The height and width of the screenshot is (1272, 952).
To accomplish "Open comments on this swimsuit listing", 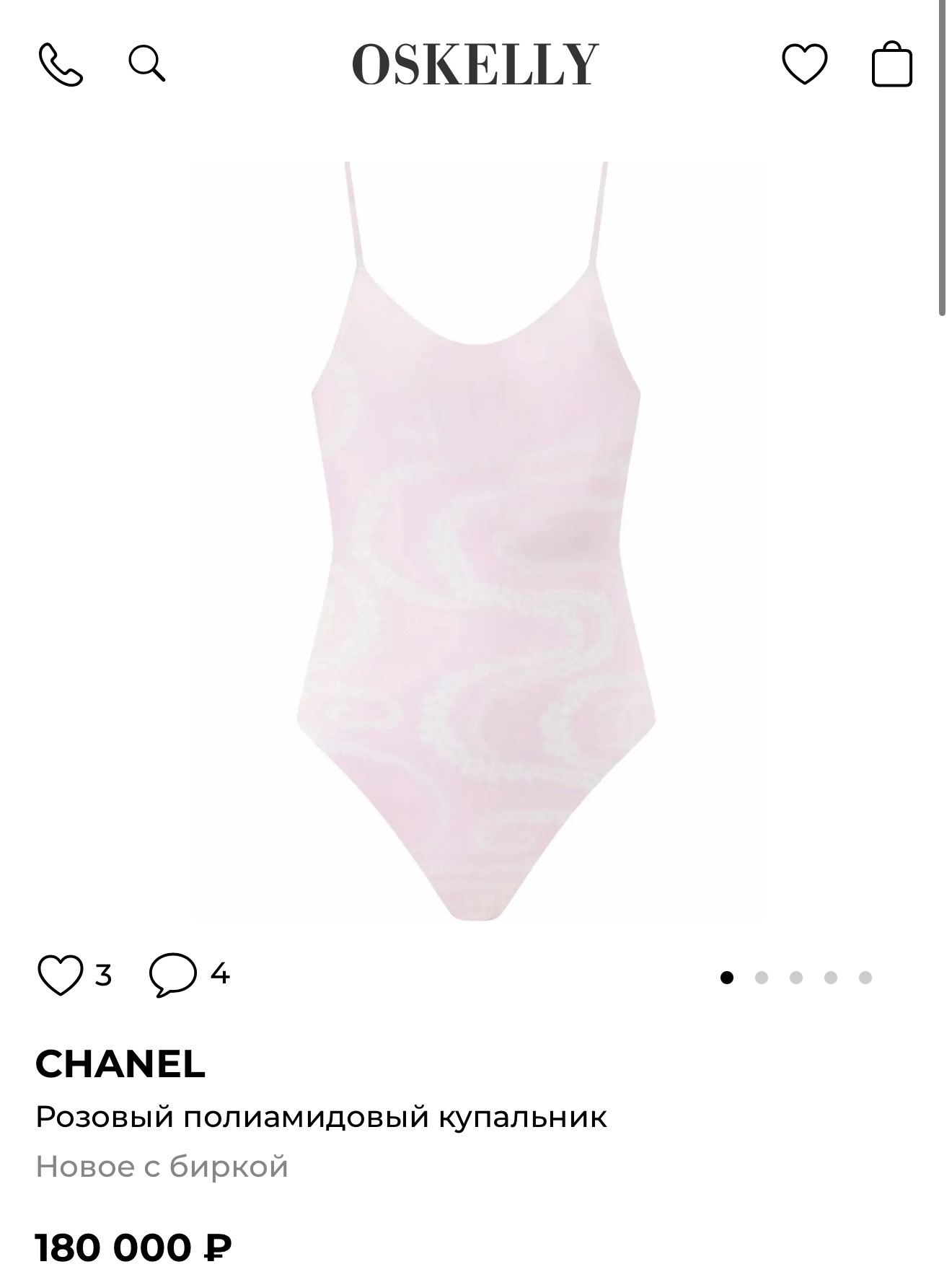I will [173, 975].
